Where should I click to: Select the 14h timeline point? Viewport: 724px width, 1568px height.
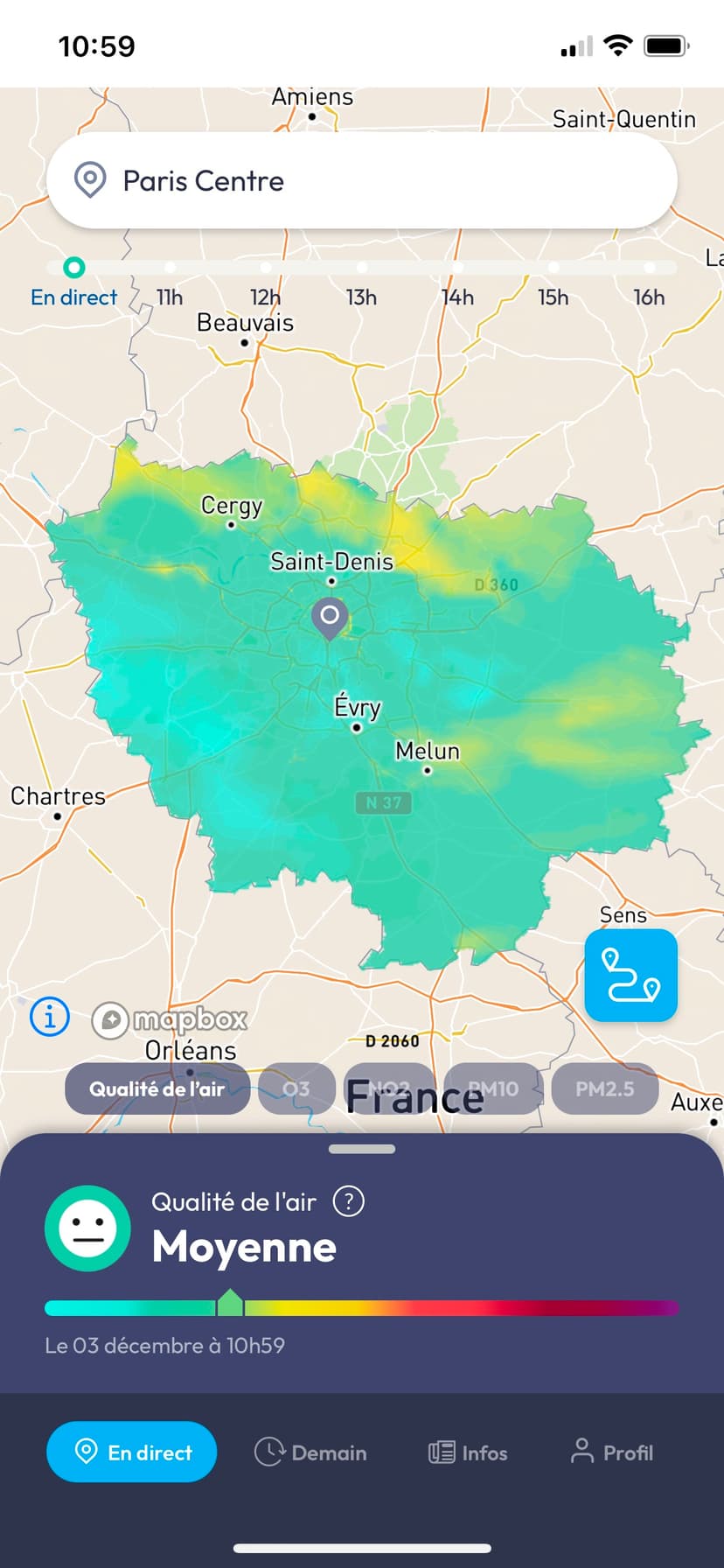pyautogui.click(x=457, y=268)
